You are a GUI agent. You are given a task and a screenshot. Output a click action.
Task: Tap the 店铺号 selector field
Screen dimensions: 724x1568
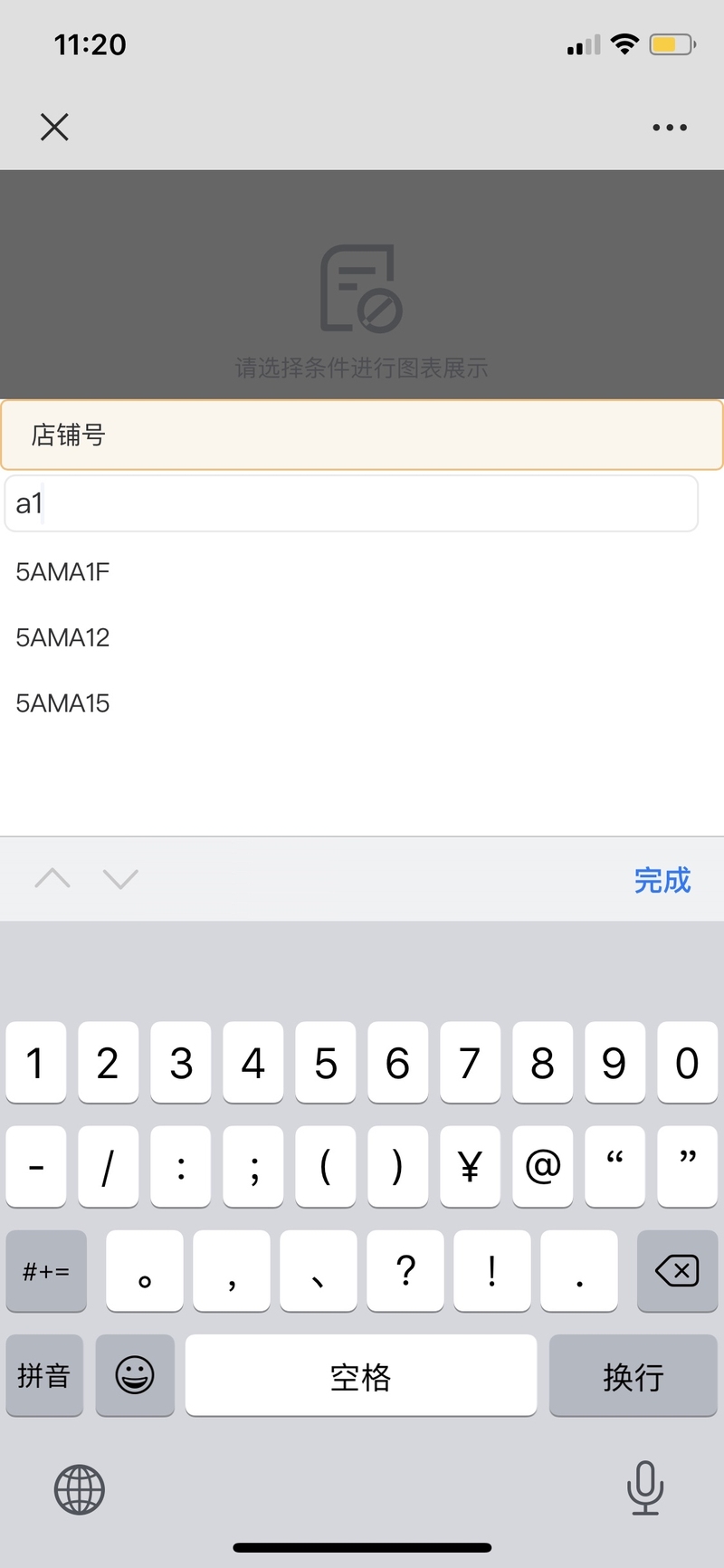click(362, 435)
